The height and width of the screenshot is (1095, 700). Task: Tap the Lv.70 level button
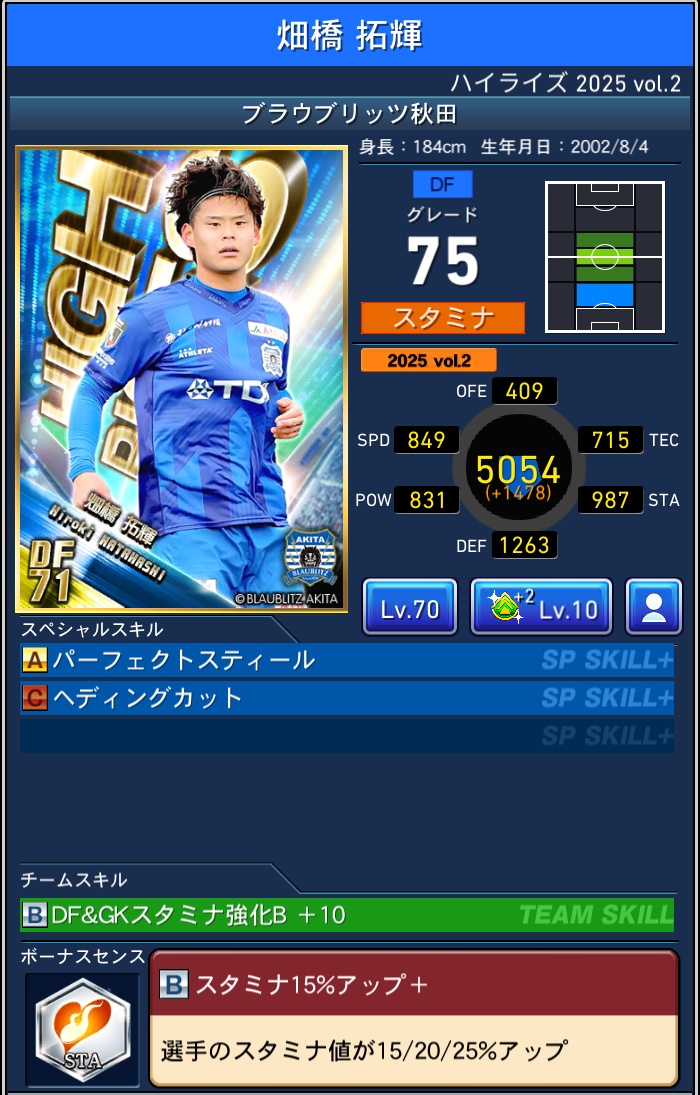(x=410, y=607)
